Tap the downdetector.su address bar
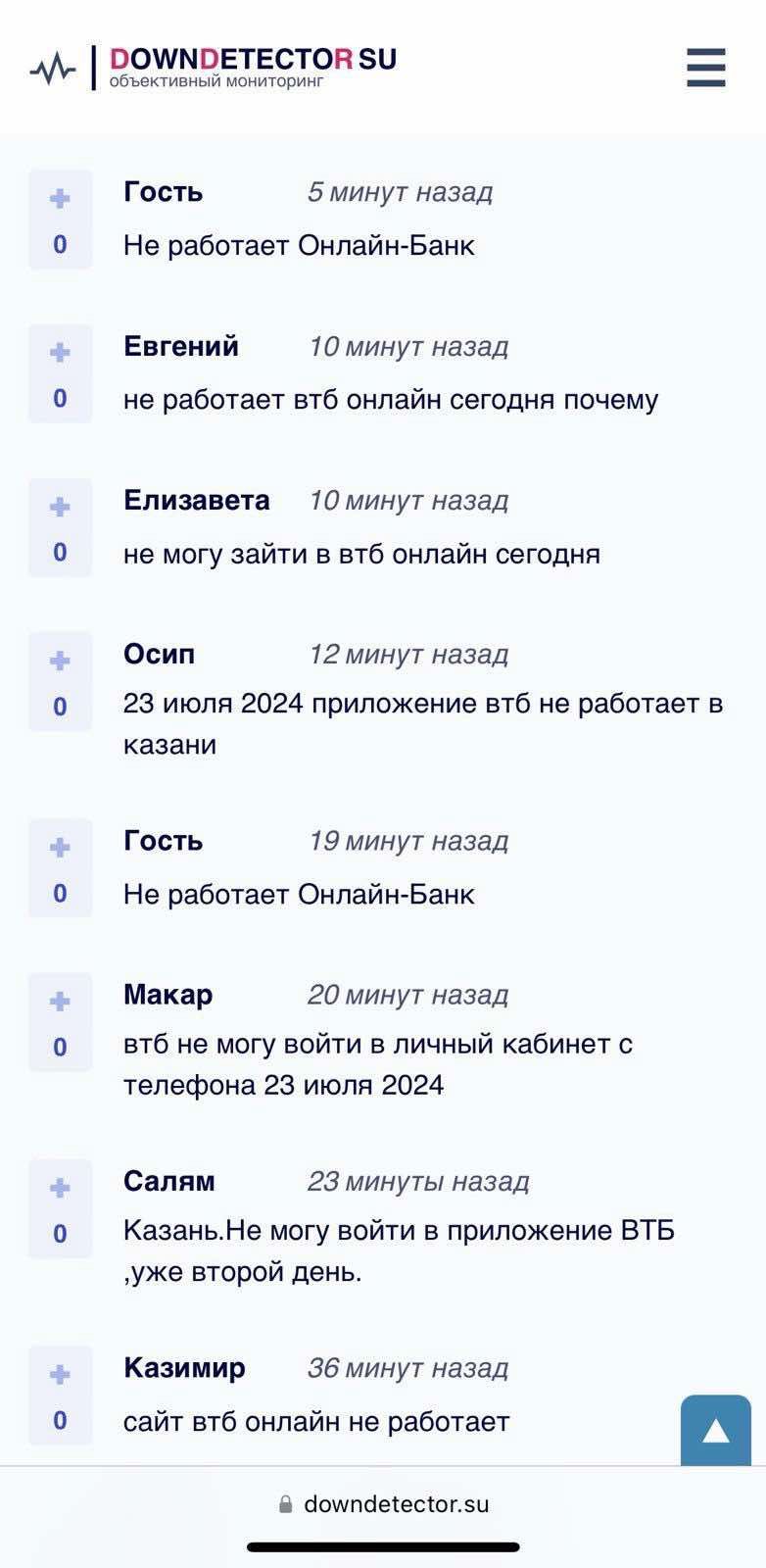Viewport: 766px width, 1568px height. pyautogui.click(x=383, y=1504)
